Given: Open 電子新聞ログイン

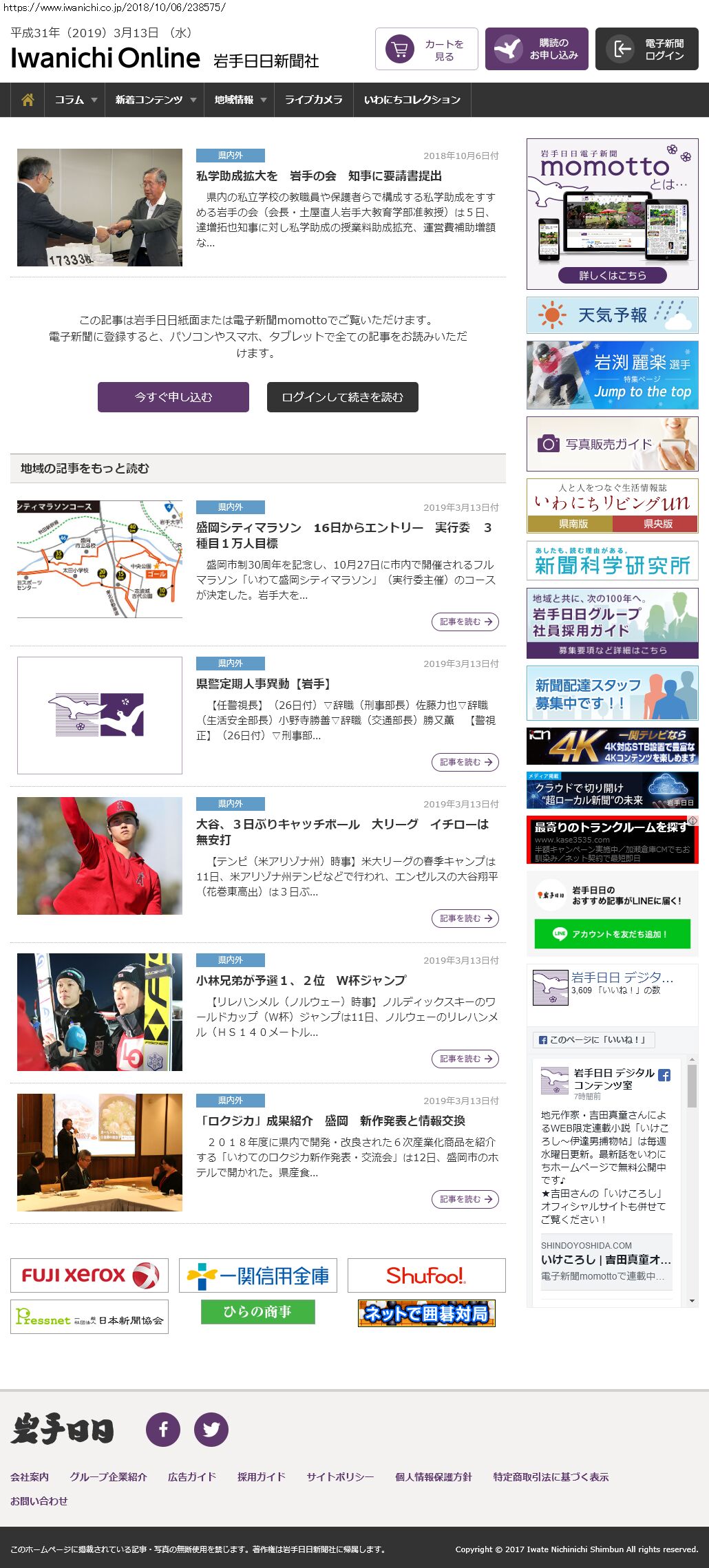Looking at the screenshot, I should (646, 50).
